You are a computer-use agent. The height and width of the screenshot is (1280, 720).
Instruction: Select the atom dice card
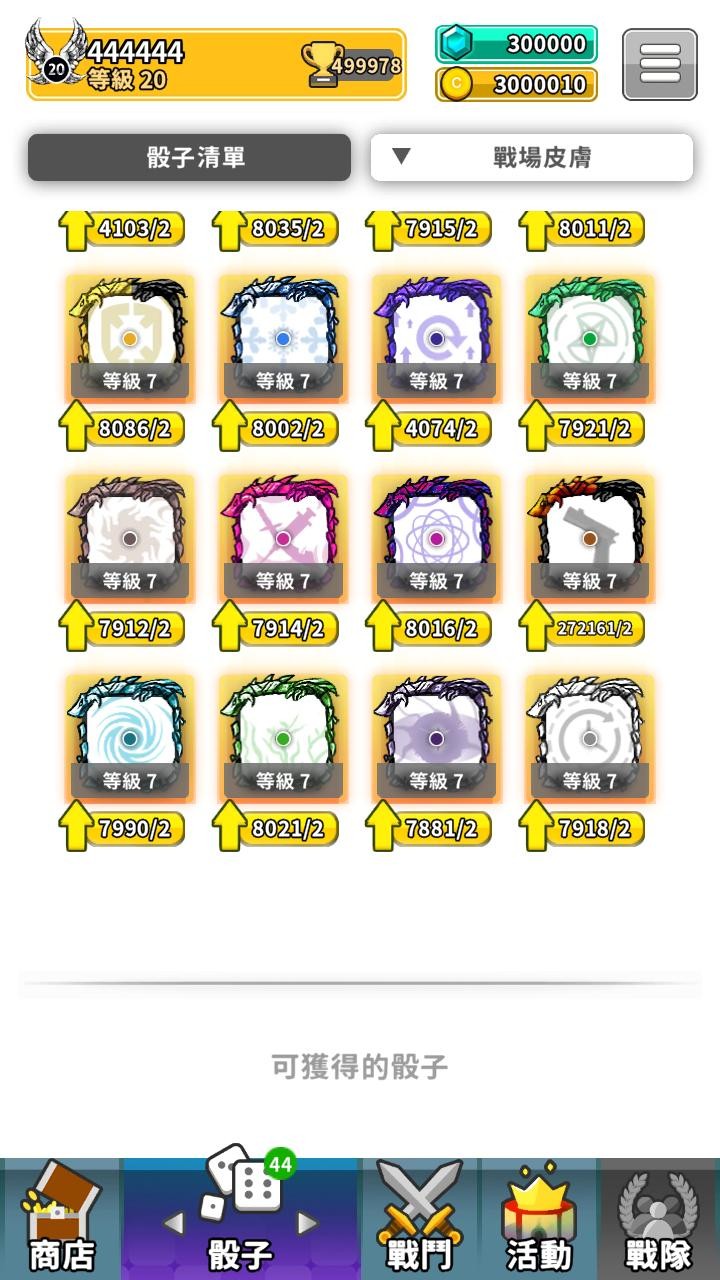pyautogui.click(x=436, y=539)
